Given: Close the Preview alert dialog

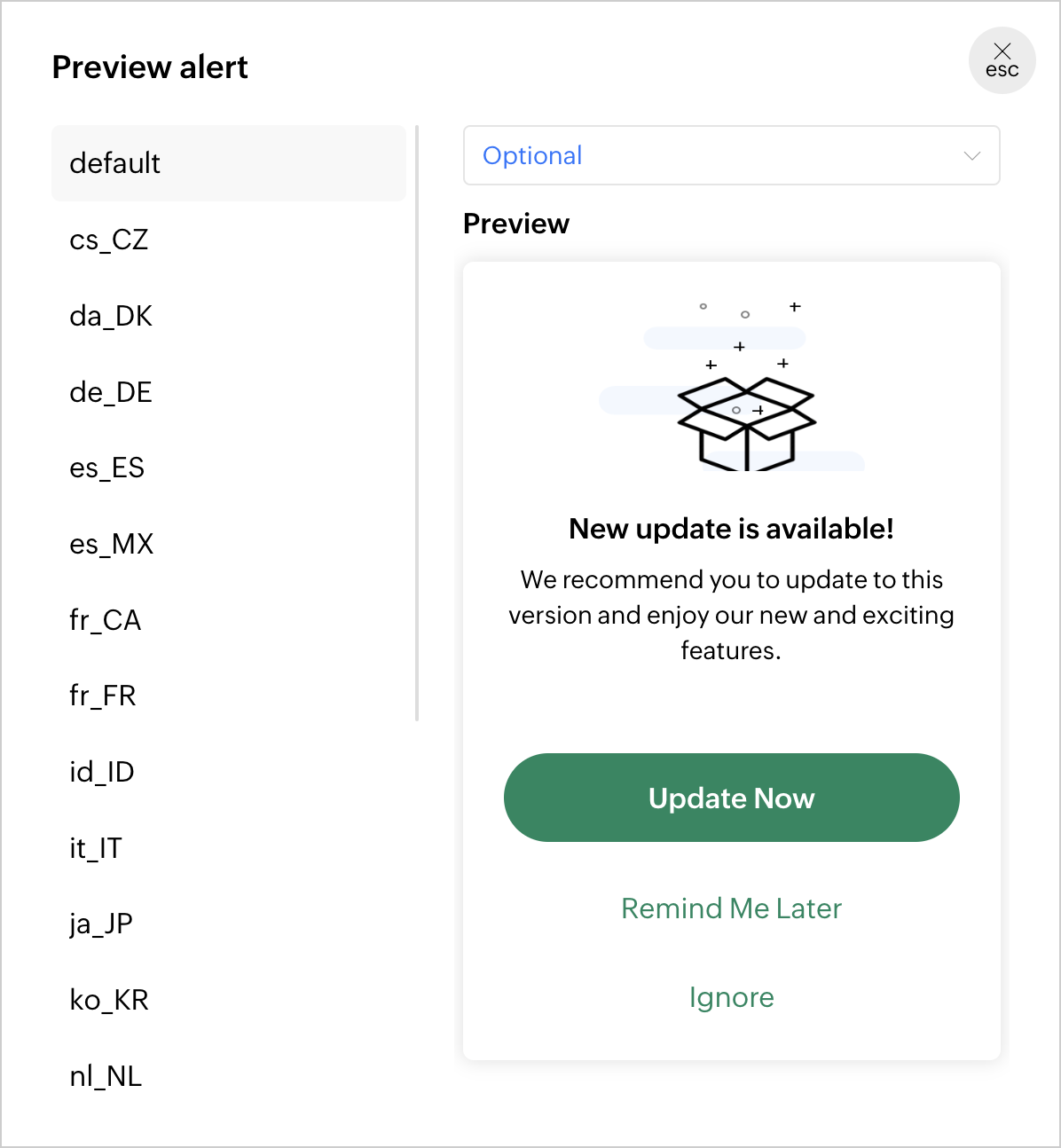Looking at the screenshot, I should (1002, 59).
